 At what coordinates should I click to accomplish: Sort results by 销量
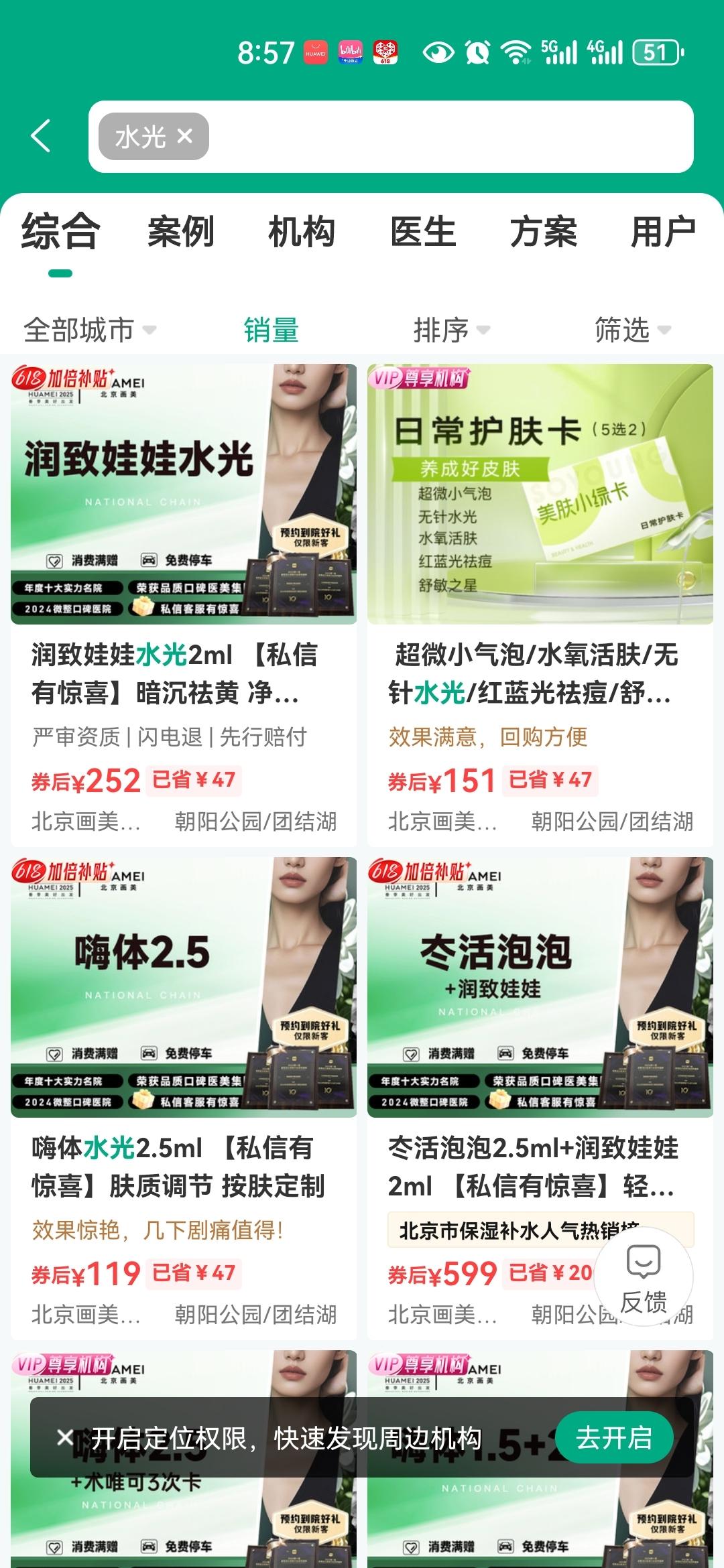[271, 330]
